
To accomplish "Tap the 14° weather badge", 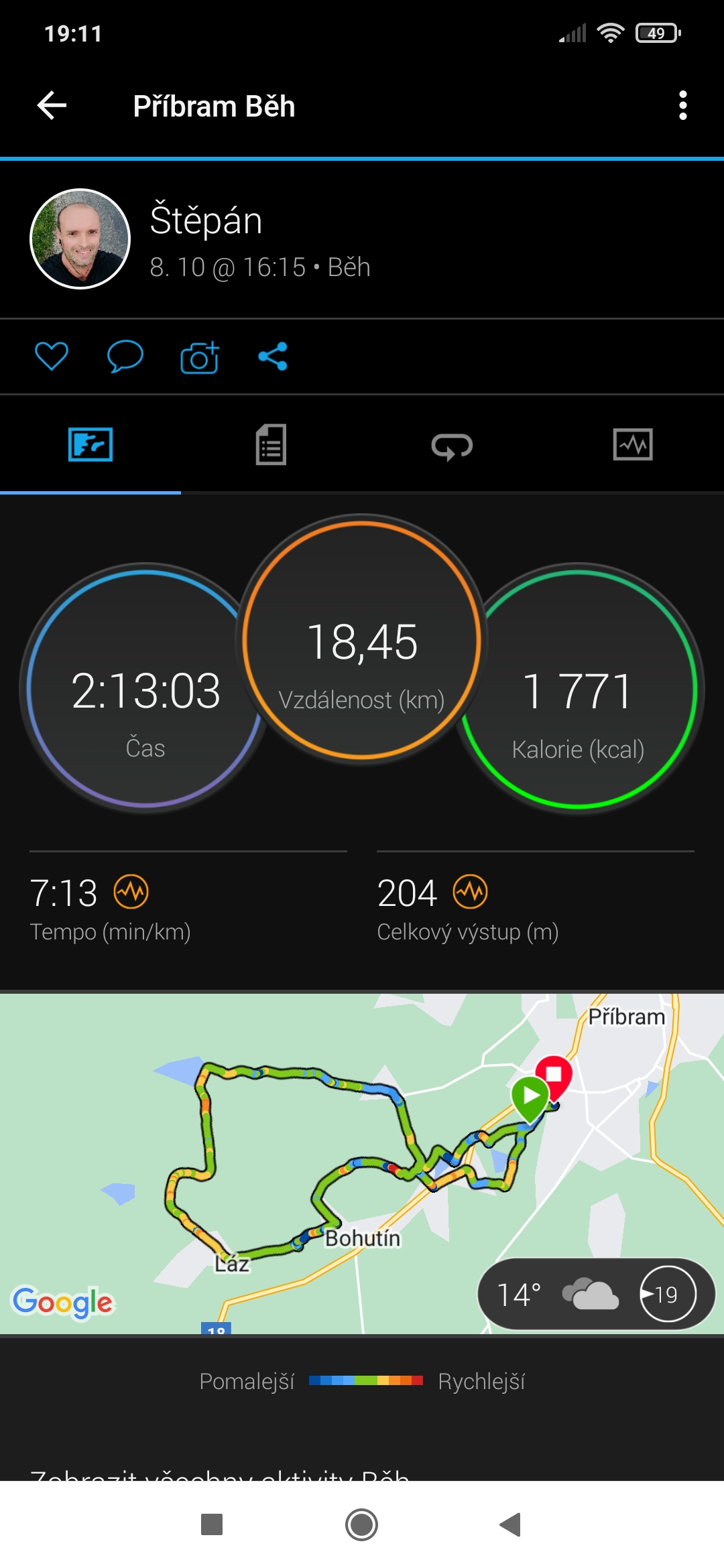I will (x=596, y=1294).
